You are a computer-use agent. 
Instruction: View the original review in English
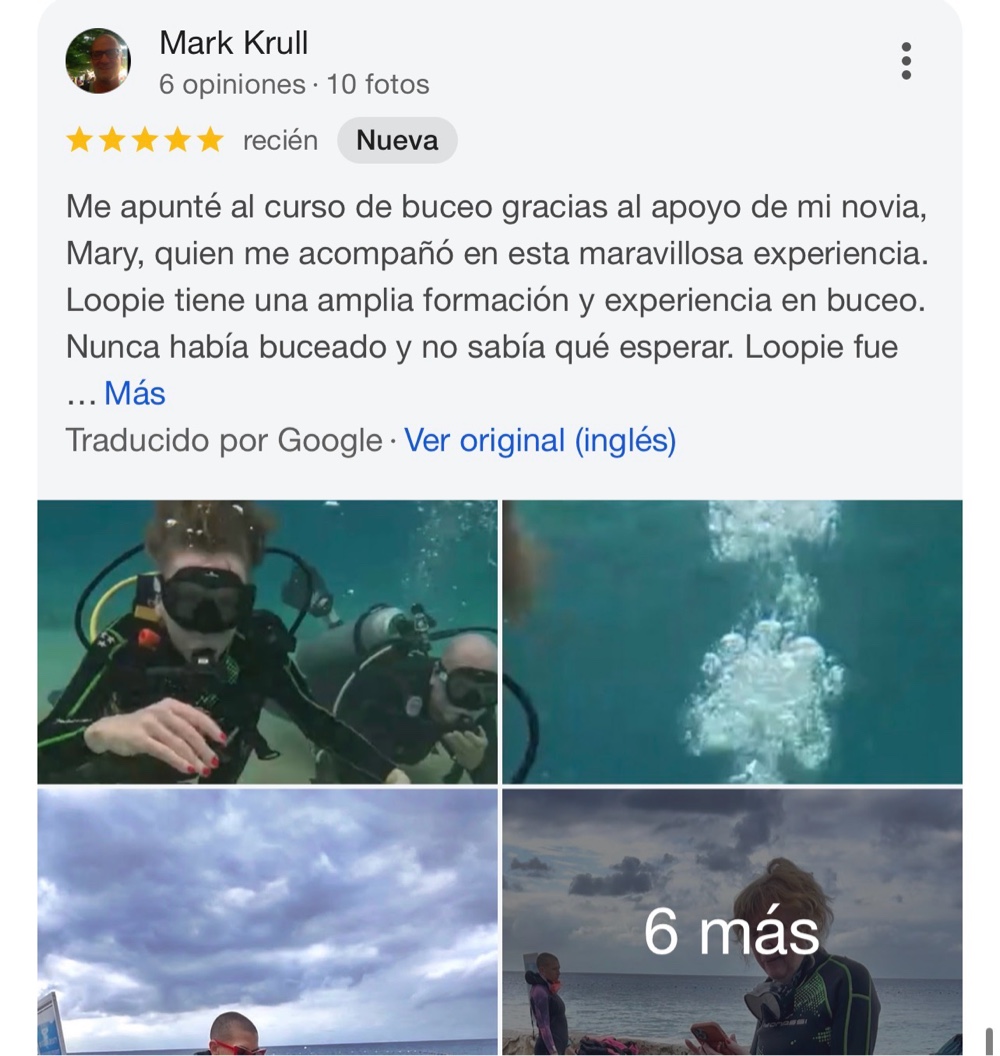540,440
